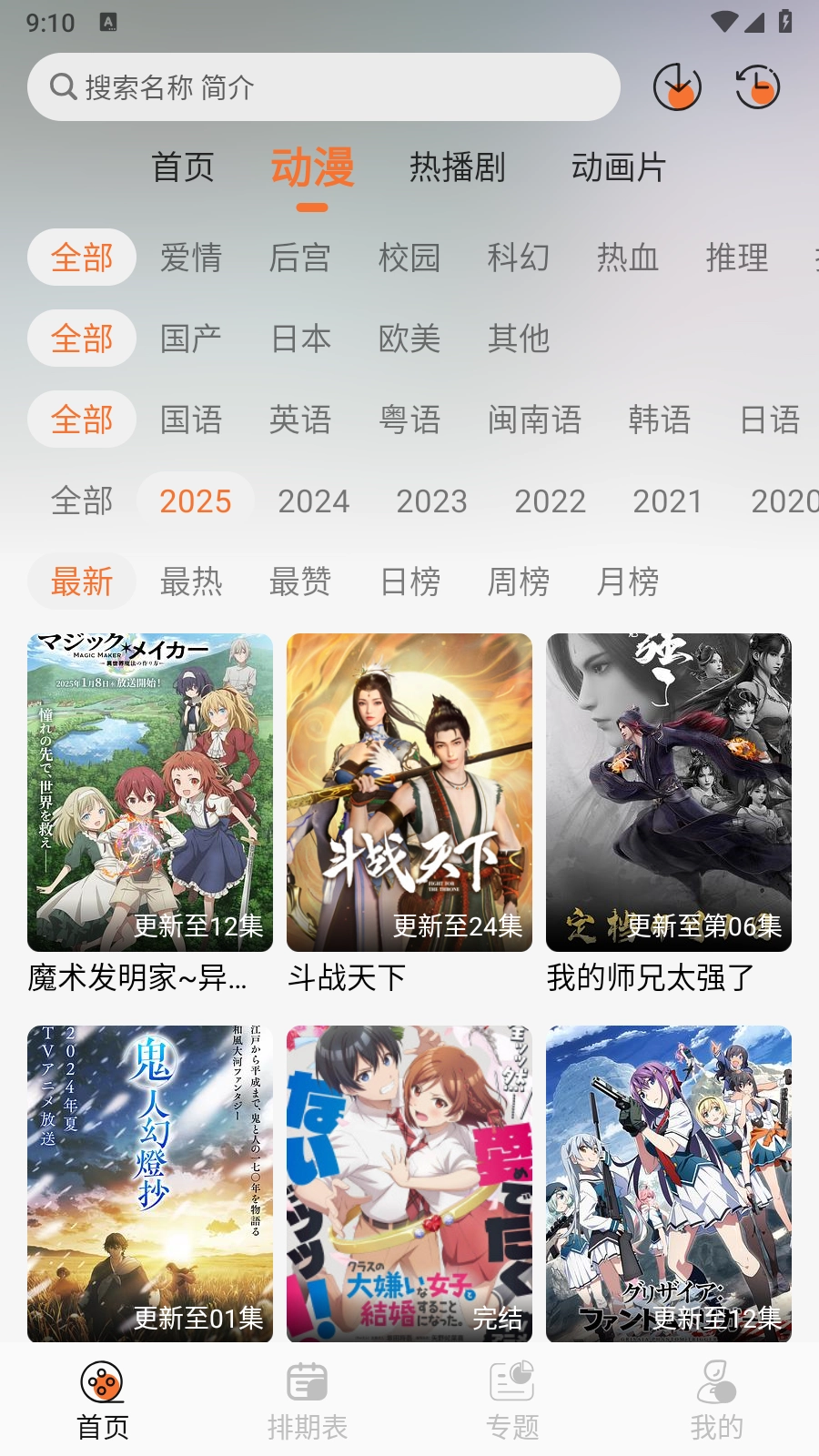Sort by 周榜 ranking

(519, 581)
